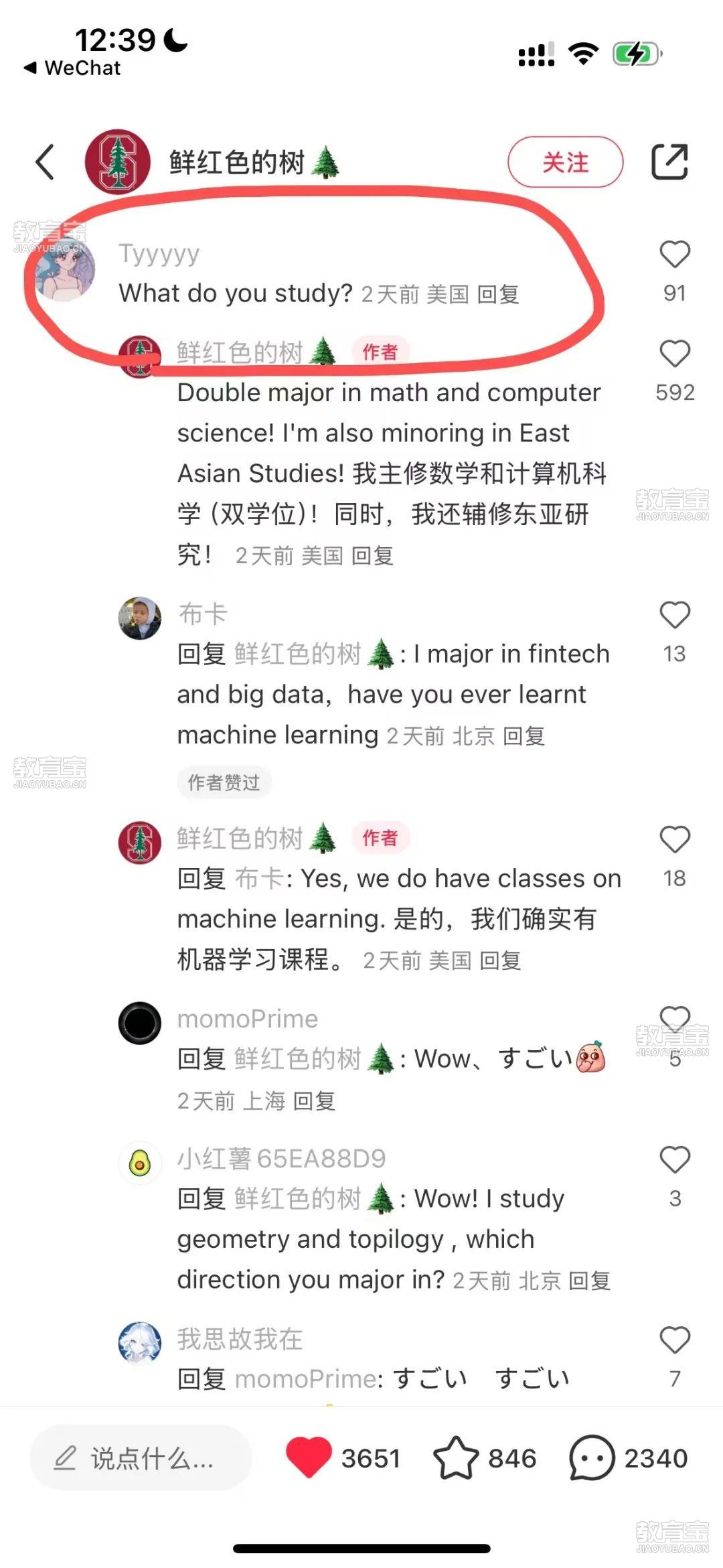Open author 鲜红色的树 profile avatar in header

pos(117,161)
